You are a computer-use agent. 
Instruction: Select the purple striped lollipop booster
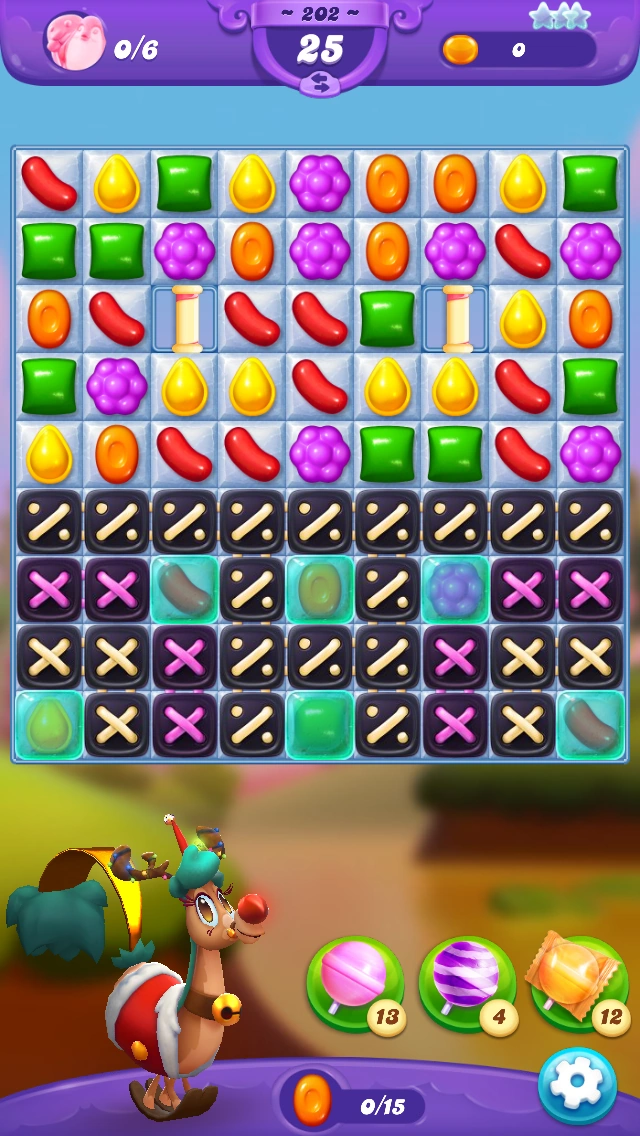(x=467, y=983)
